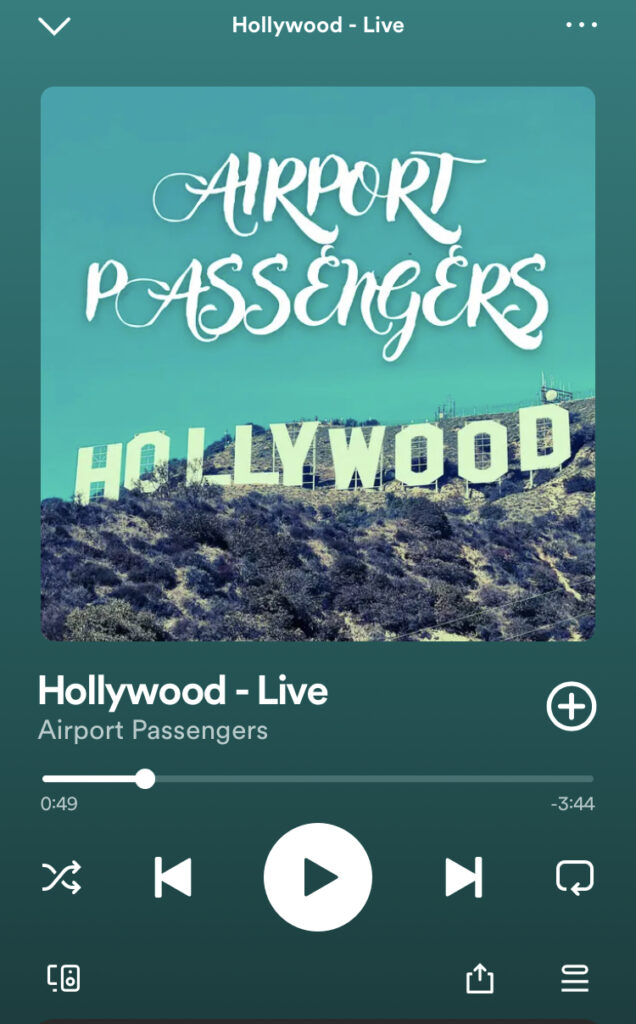Toggle shuffle mode
Viewport: 636px width, 1024px height.
tap(61, 877)
